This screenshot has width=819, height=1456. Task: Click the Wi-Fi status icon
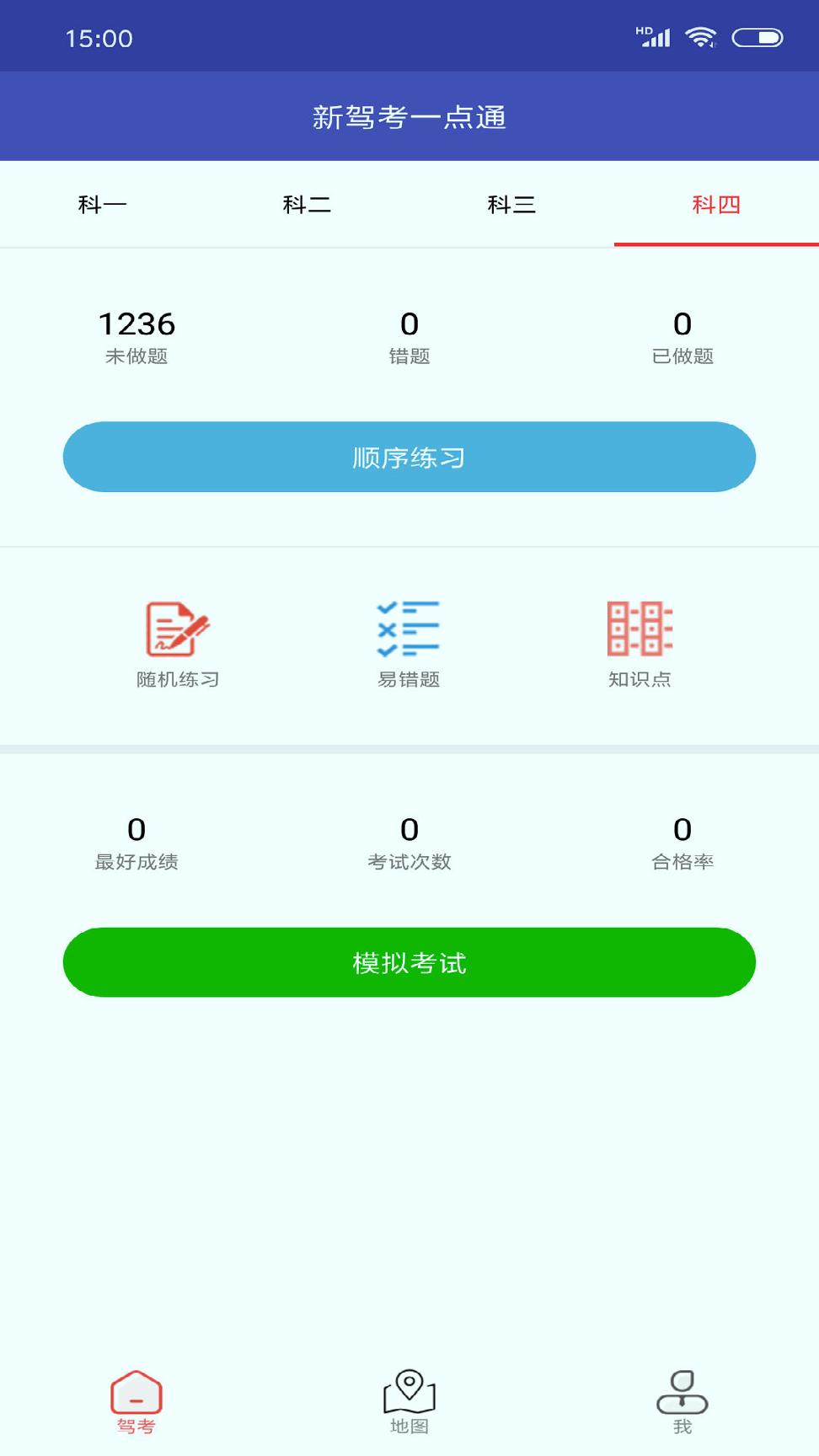tap(701, 35)
